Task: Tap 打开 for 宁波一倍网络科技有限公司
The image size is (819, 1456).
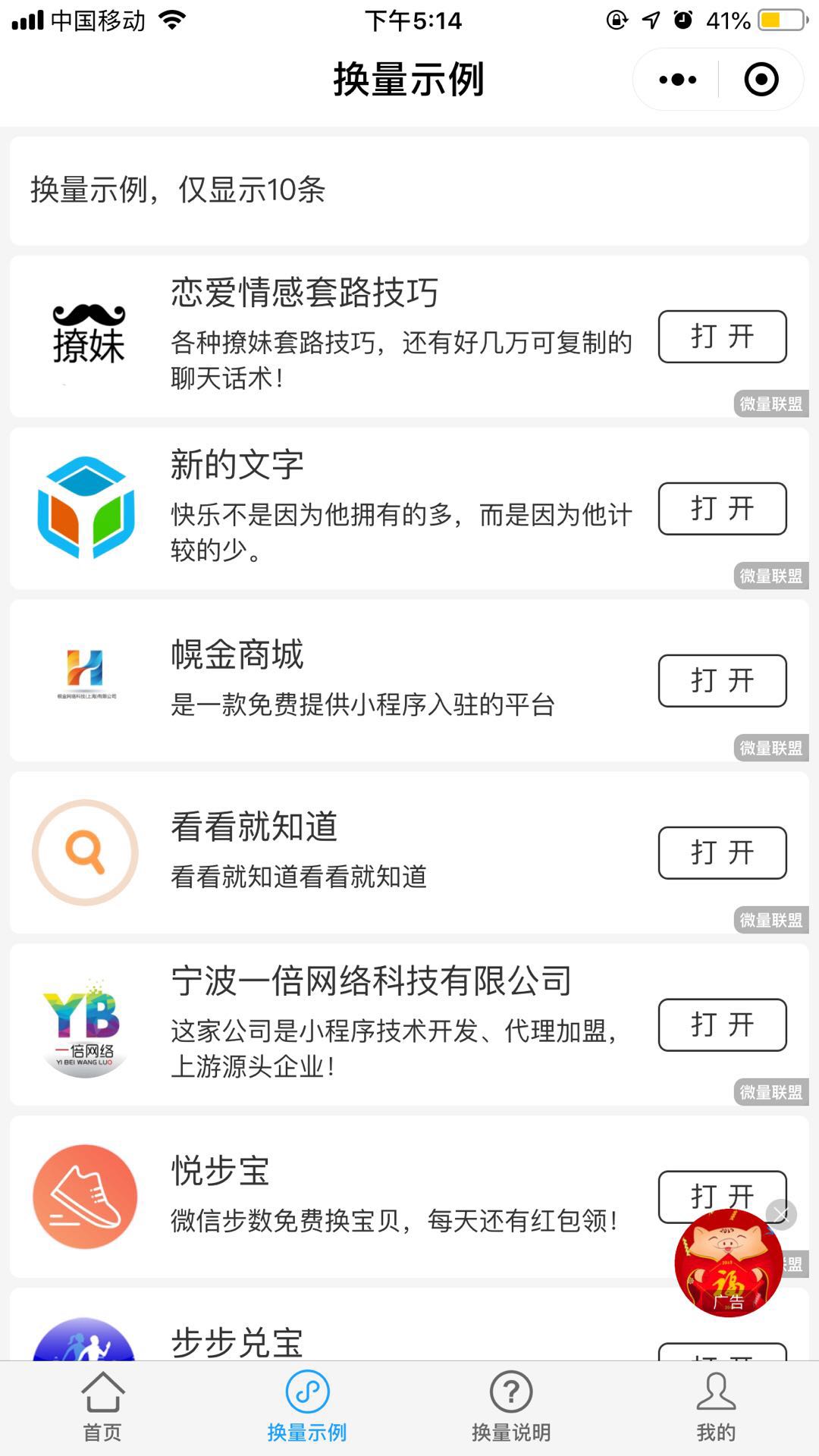Action: (x=722, y=1025)
